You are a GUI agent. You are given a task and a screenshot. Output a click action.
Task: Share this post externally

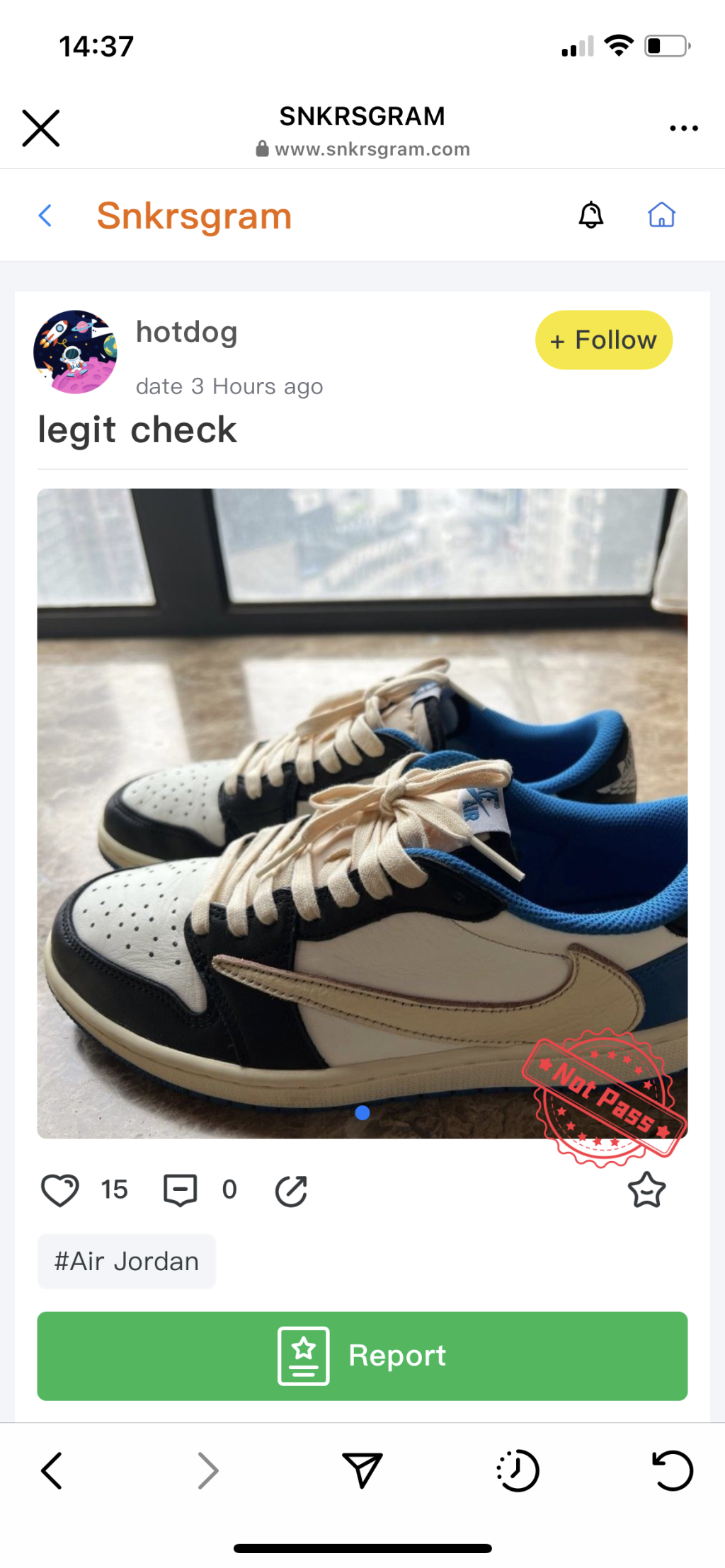click(291, 1190)
